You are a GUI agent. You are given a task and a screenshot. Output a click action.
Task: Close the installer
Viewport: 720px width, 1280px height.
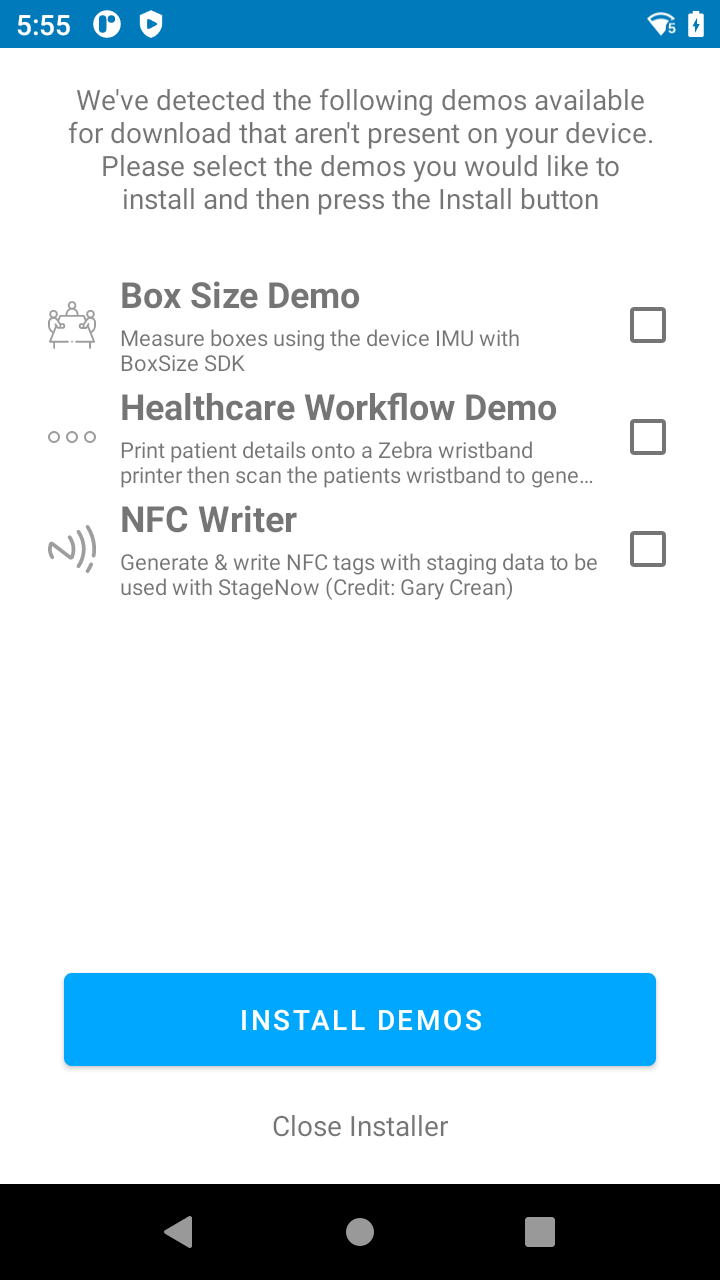tap(360, 1126)
